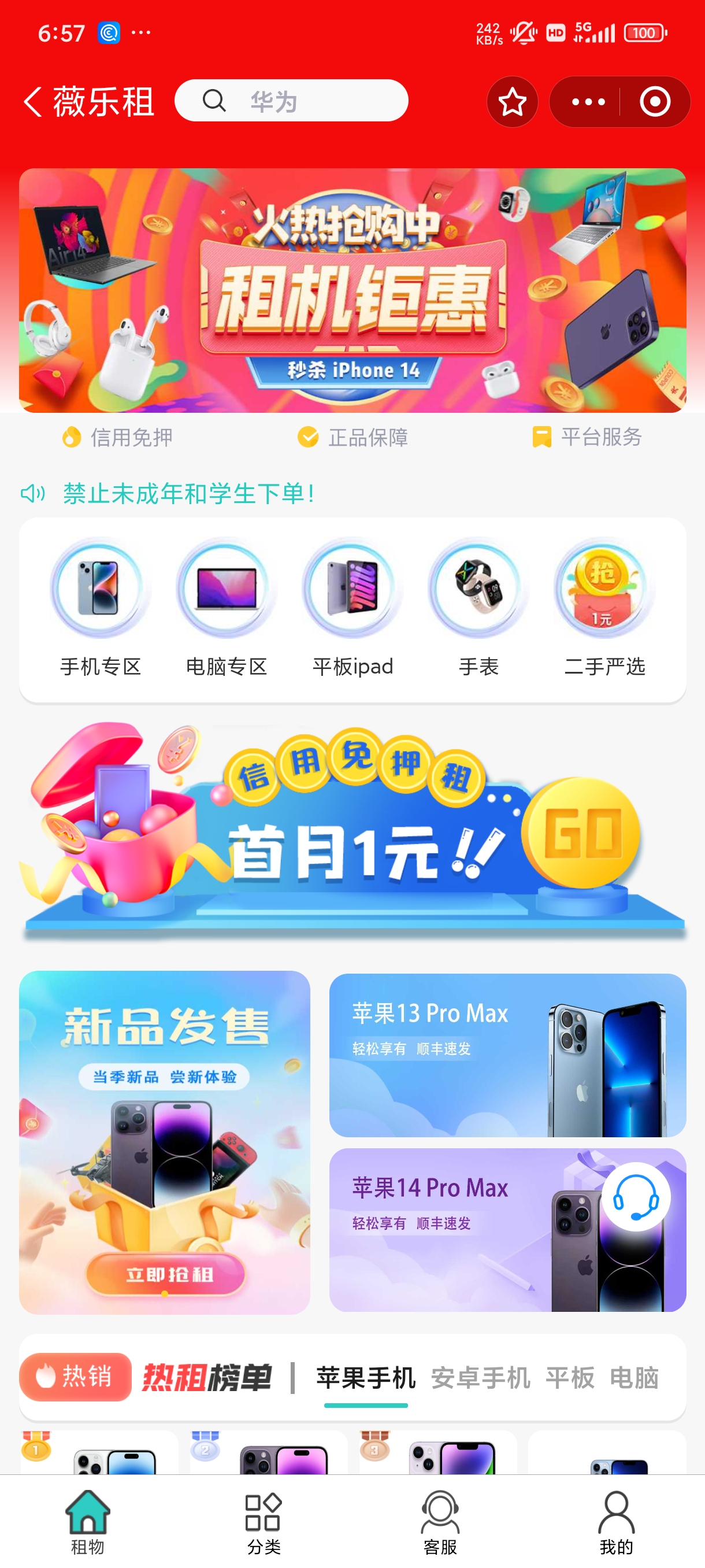This screenshot has height=1568, width=705.
Task: Close the mini program via circle icon
Action: (x=655, y=102)
